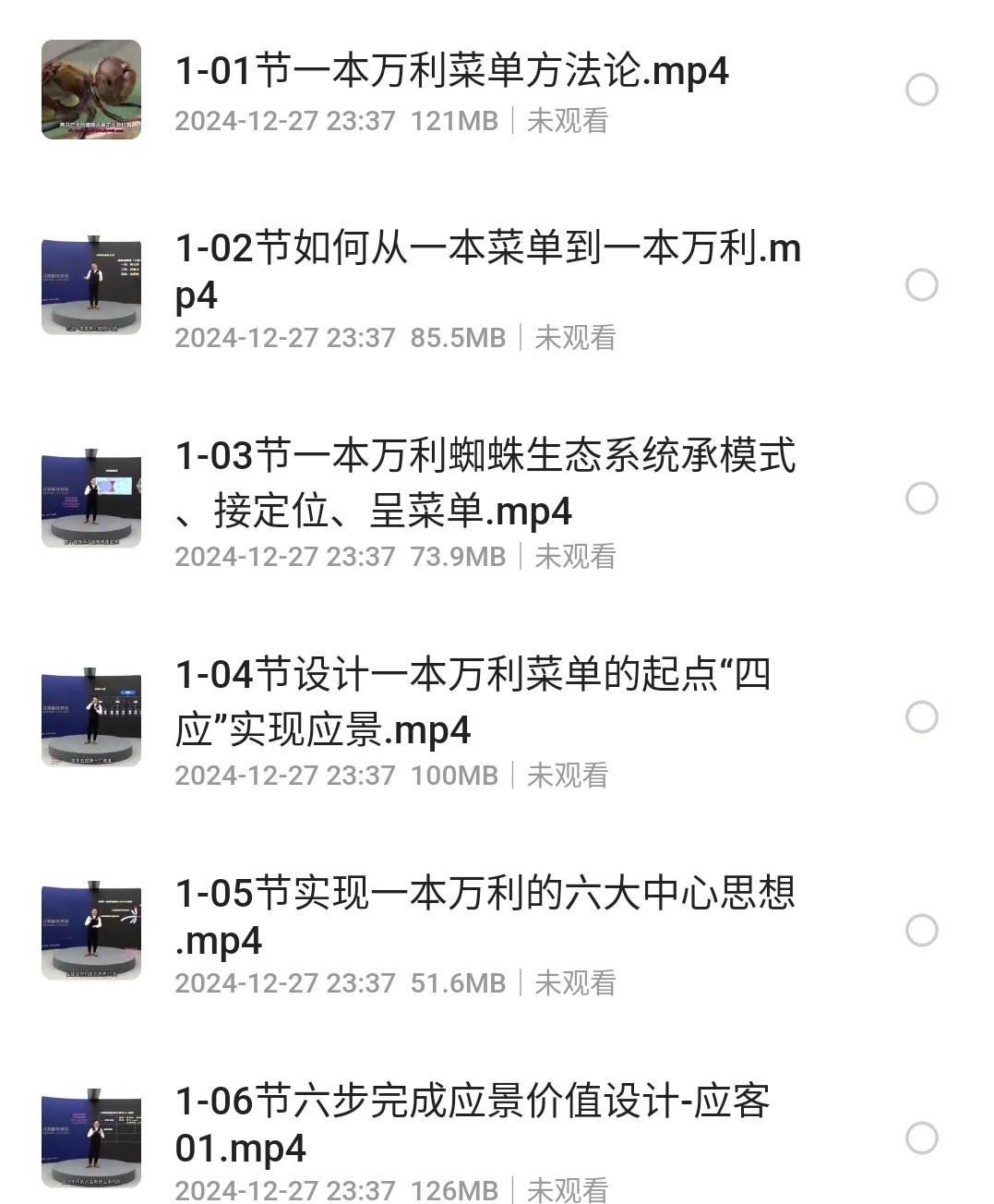Select the 1-04节 file circle
This screenshot has height=1204, width=994.
click(921, 717)
